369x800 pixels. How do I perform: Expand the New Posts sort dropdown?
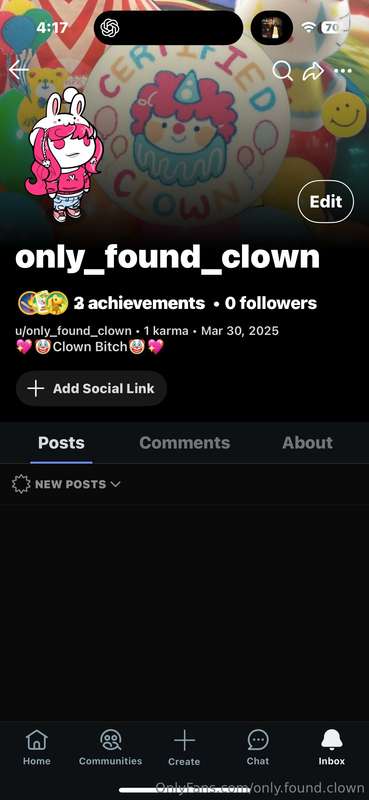66,484
